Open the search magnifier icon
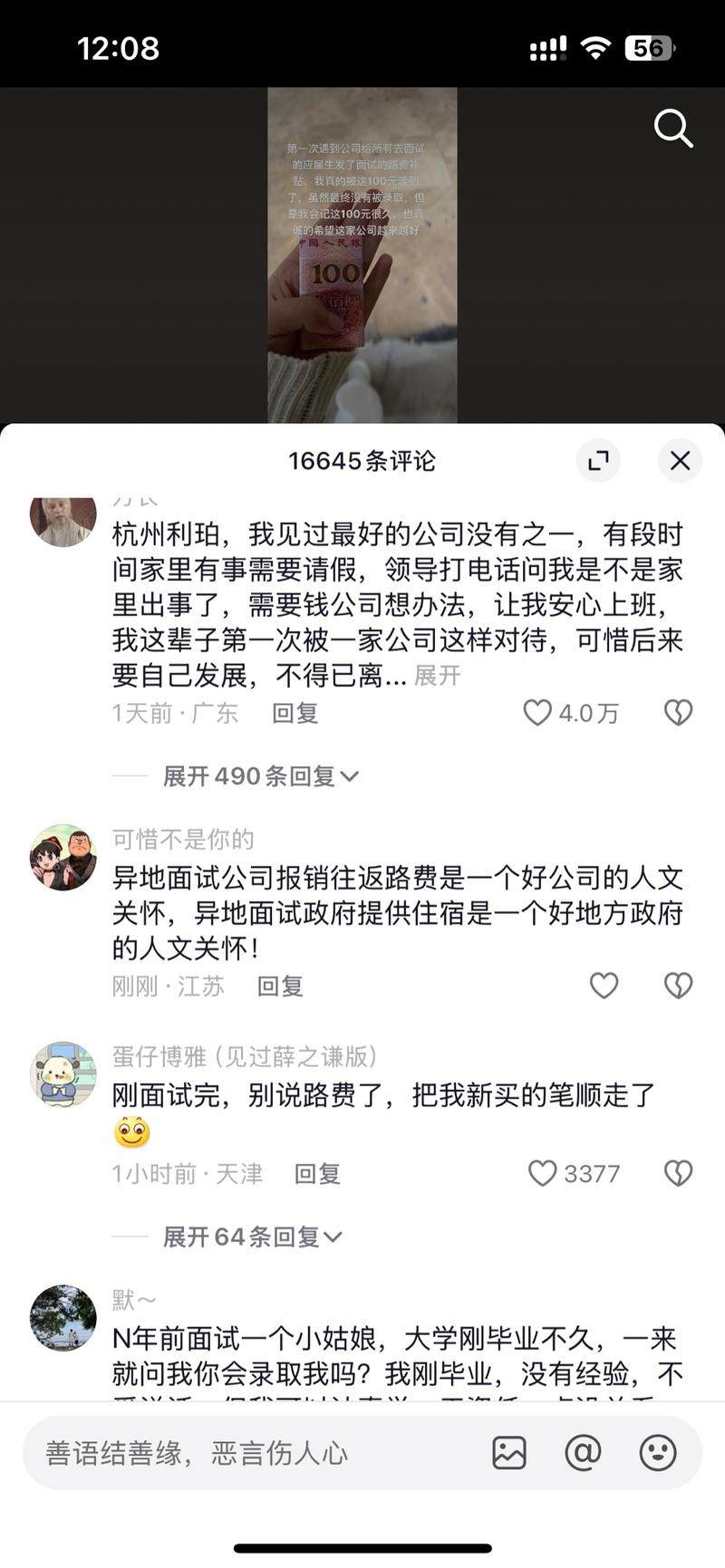The width and height of the screenshot is (725, 1568). (673, 129)
